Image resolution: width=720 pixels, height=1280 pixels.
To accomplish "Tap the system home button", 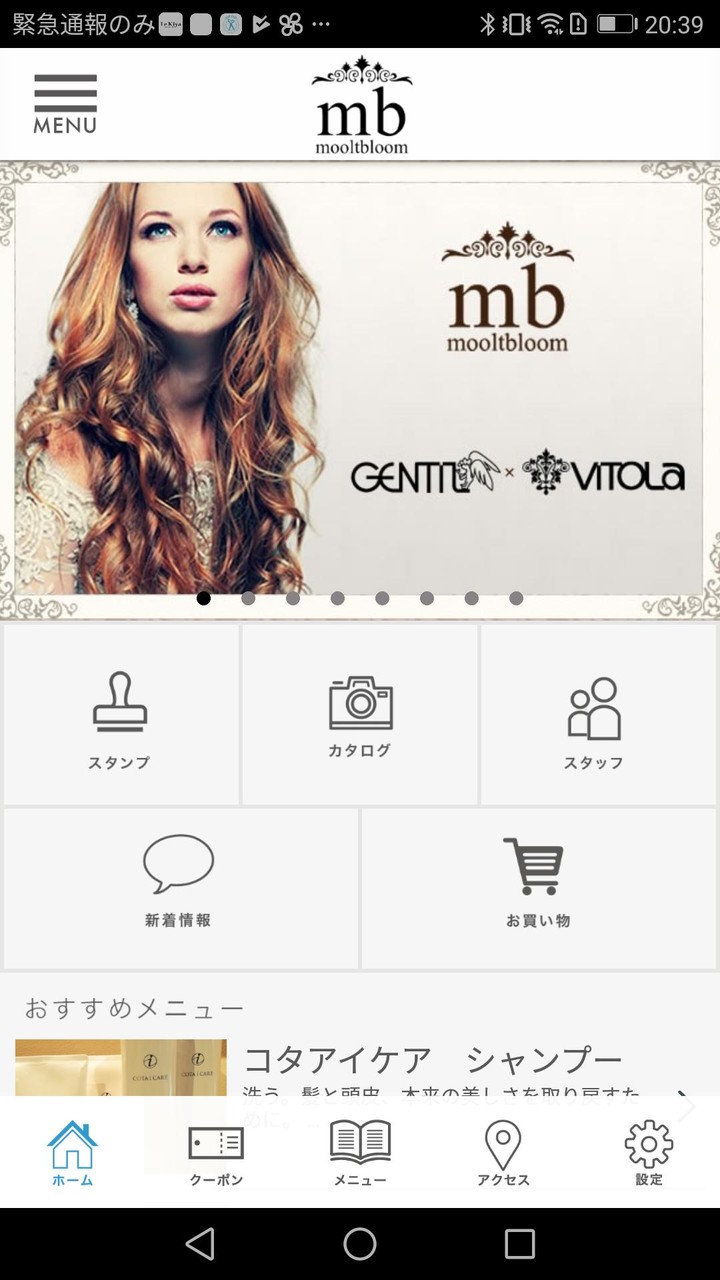I will pos(360,1244).
